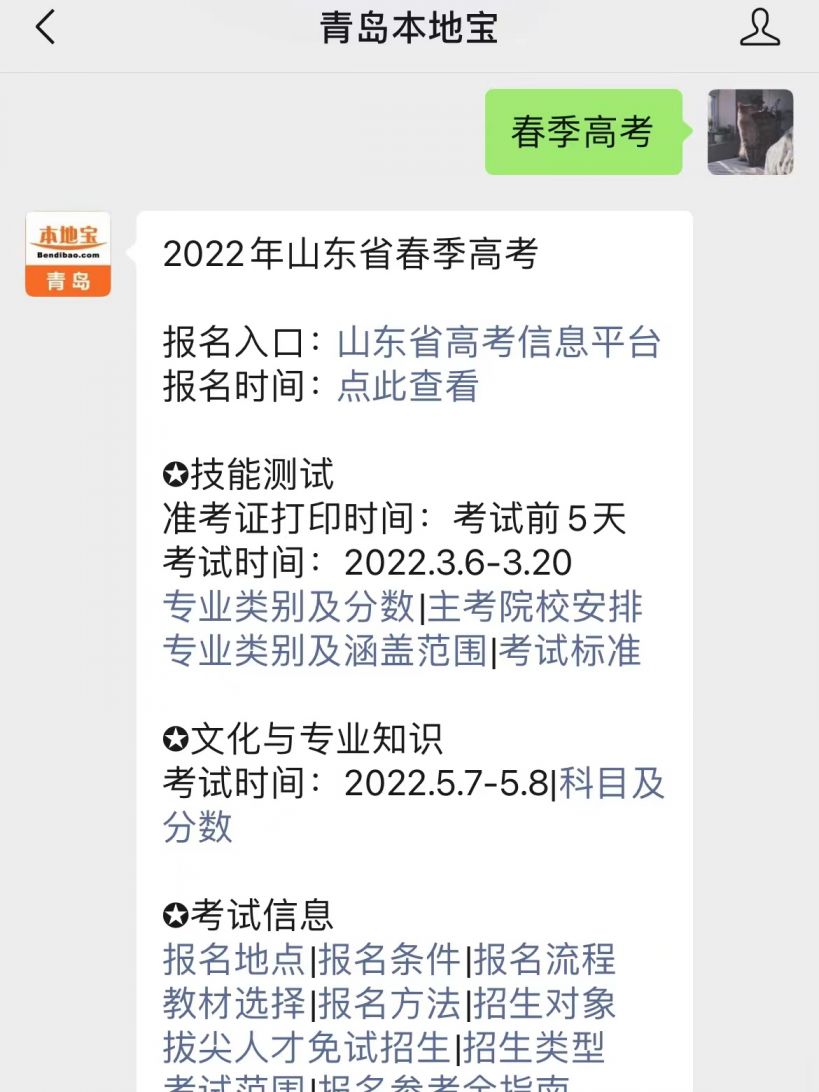Open 拔尖人才免试招生 link
The image size is (819, 1092).
coord(306,1047)
